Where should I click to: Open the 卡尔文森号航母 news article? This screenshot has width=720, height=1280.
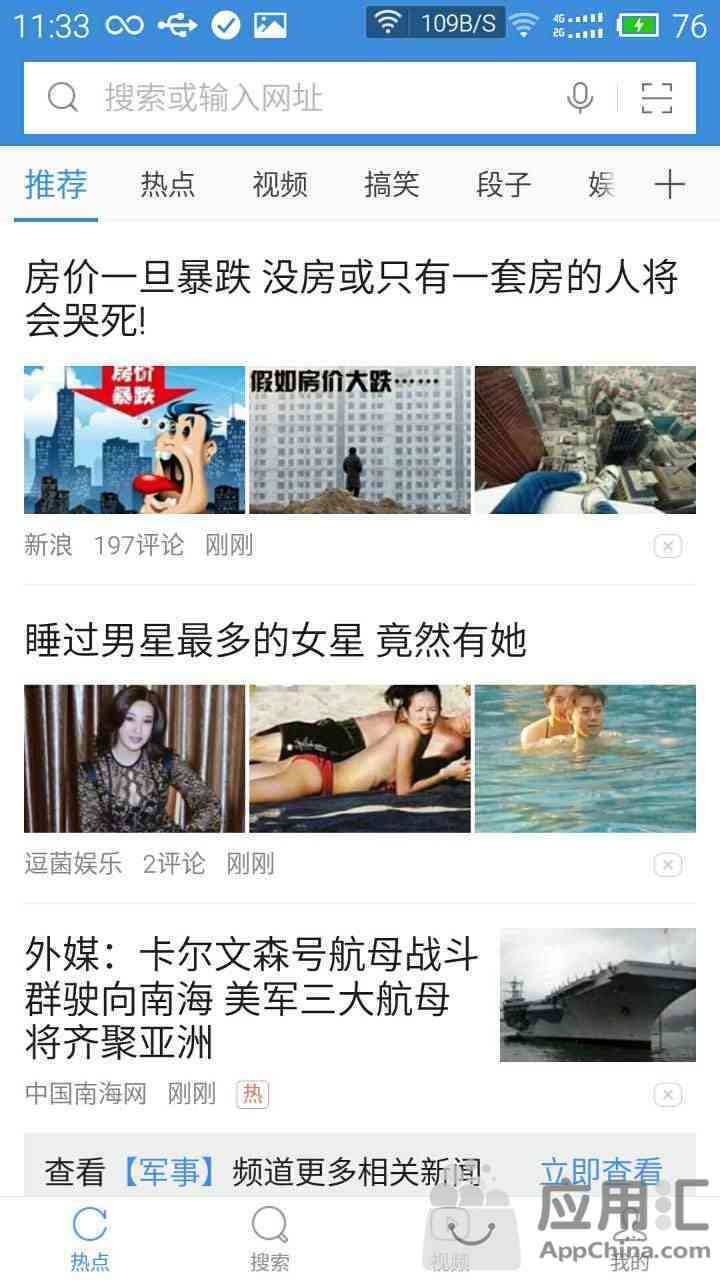(250, 995)
